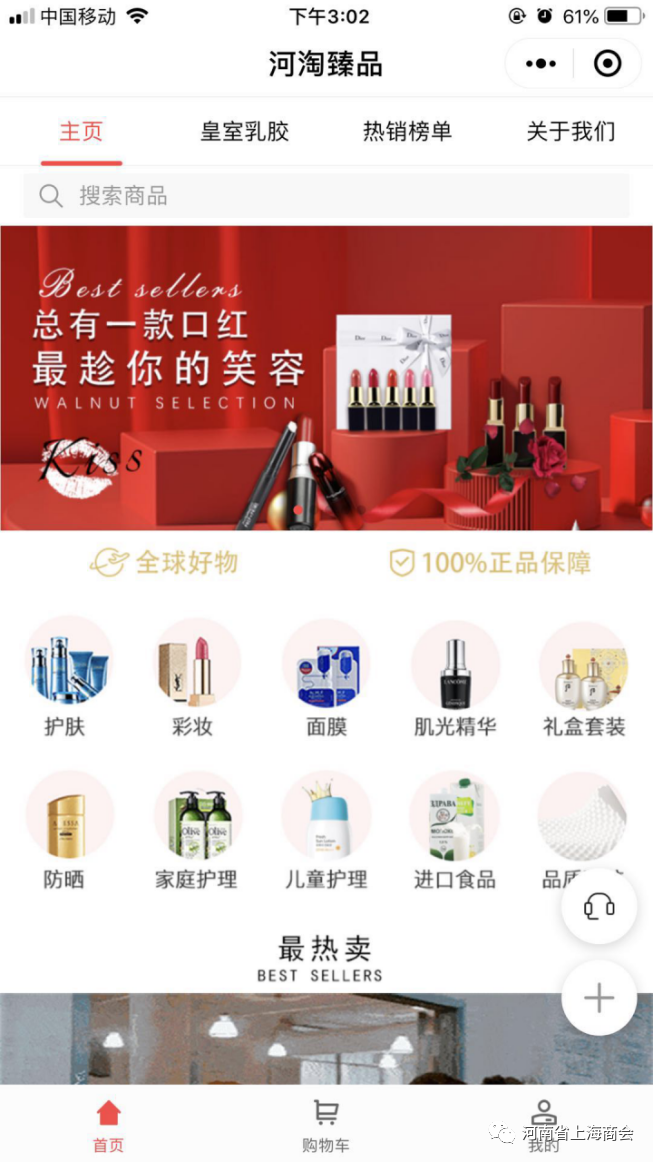View the 肌光精华 category
Screen dimensions: 654x1162
(455, 678)
